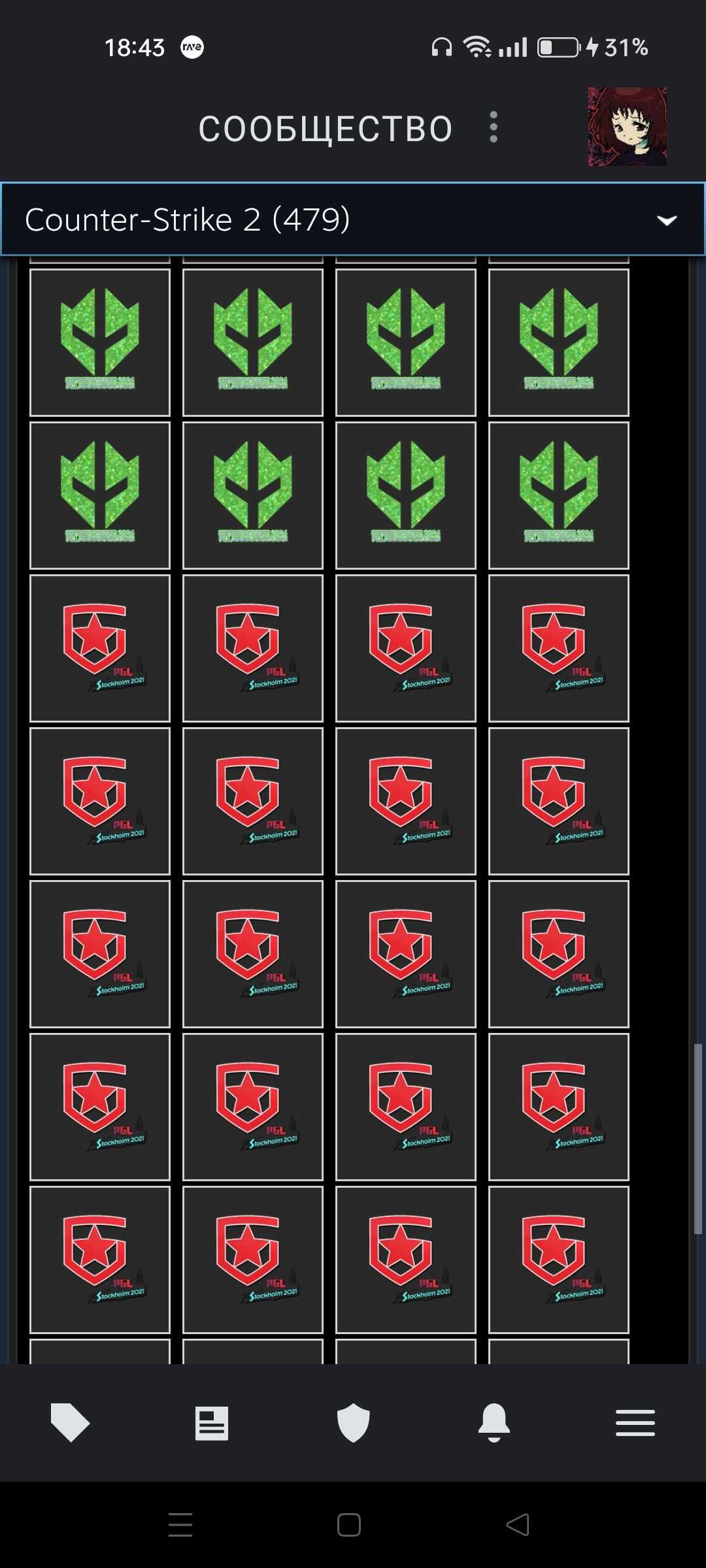This screenshot has width=706, height=1568.
Task: Open the hamburger menu tab
Action: point(635,1422)
